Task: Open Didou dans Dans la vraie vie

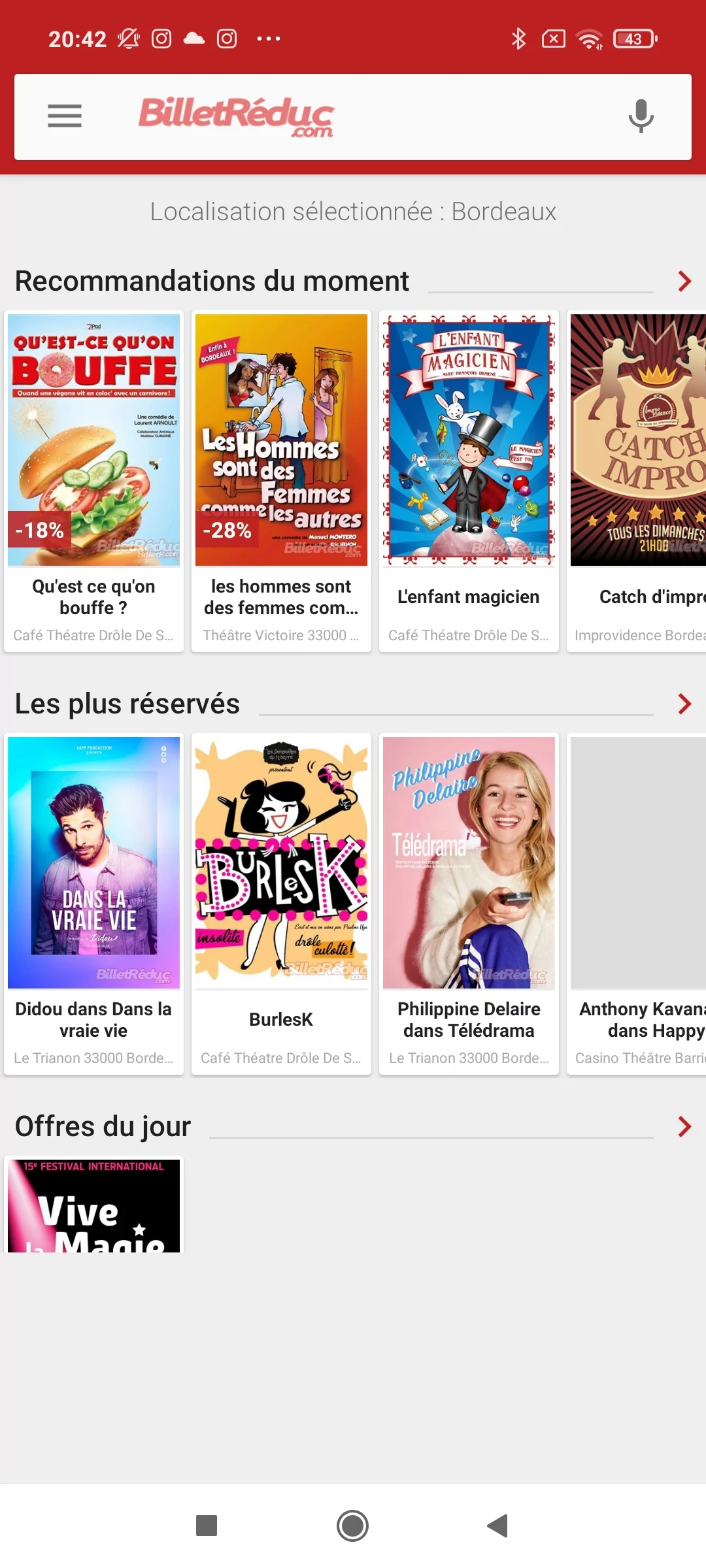Action: coord(93,903)
